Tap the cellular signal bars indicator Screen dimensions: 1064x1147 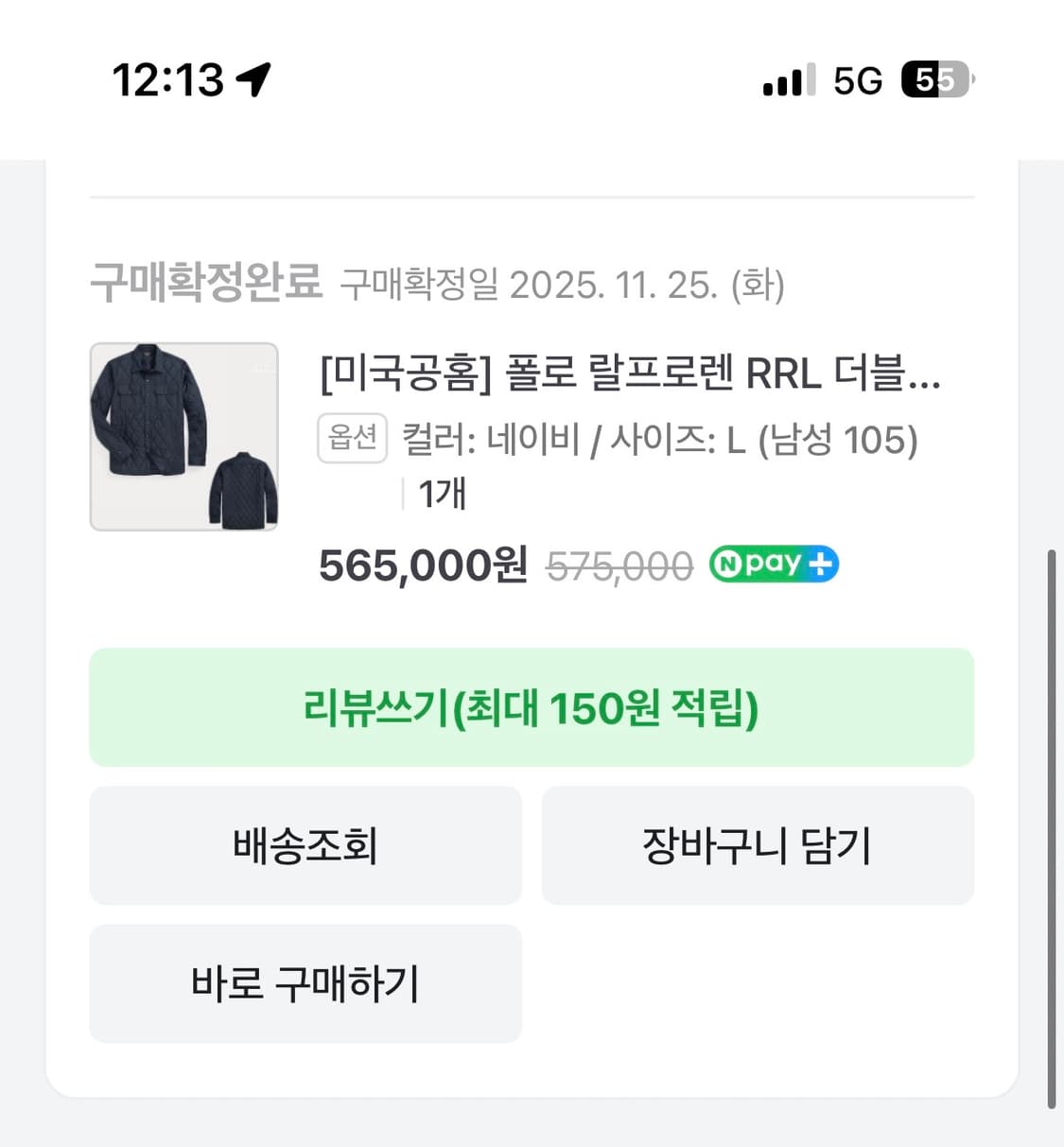(786, 81)
